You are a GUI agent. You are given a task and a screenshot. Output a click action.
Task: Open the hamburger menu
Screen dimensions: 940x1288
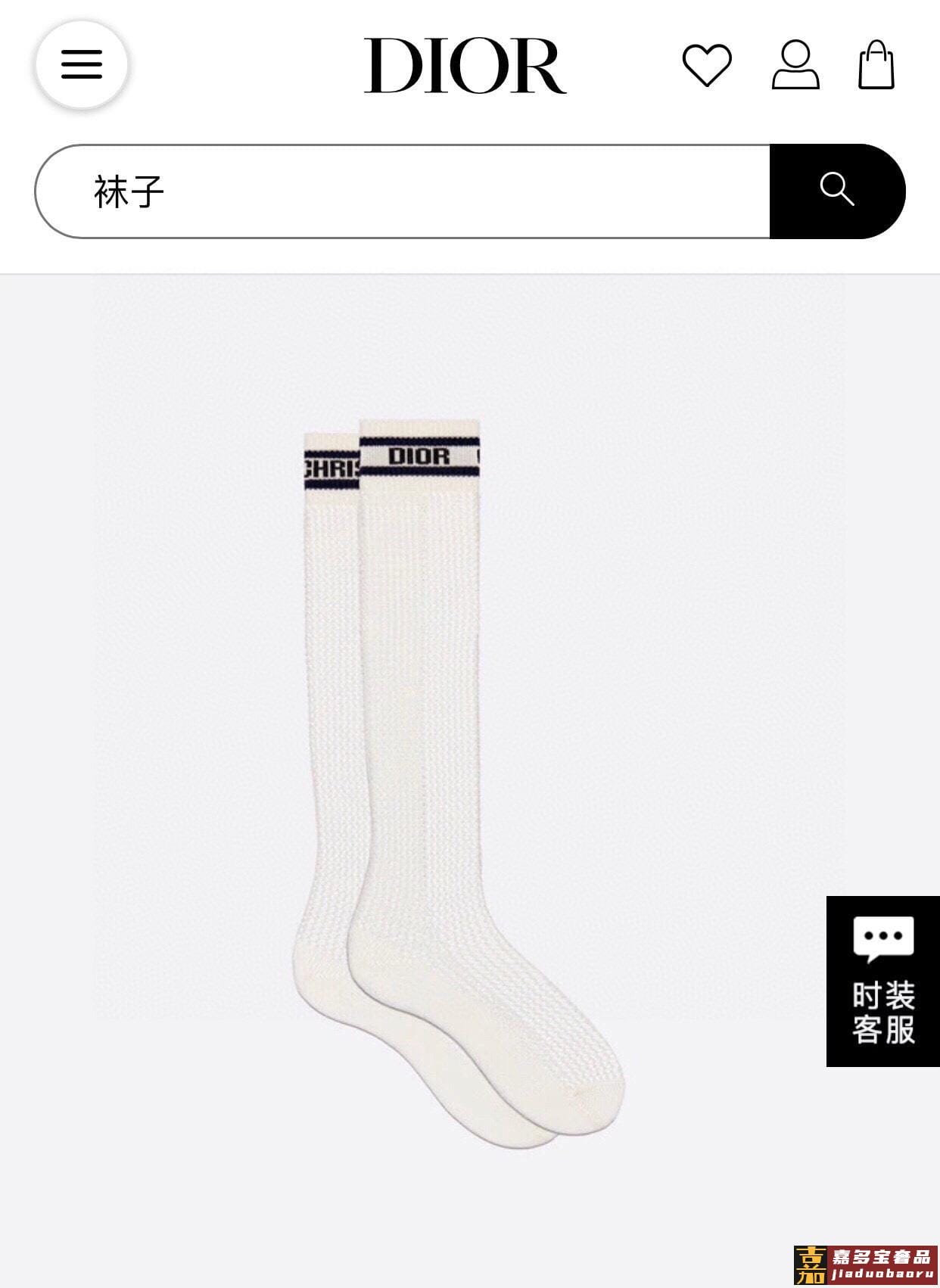[x=82, y=65]
